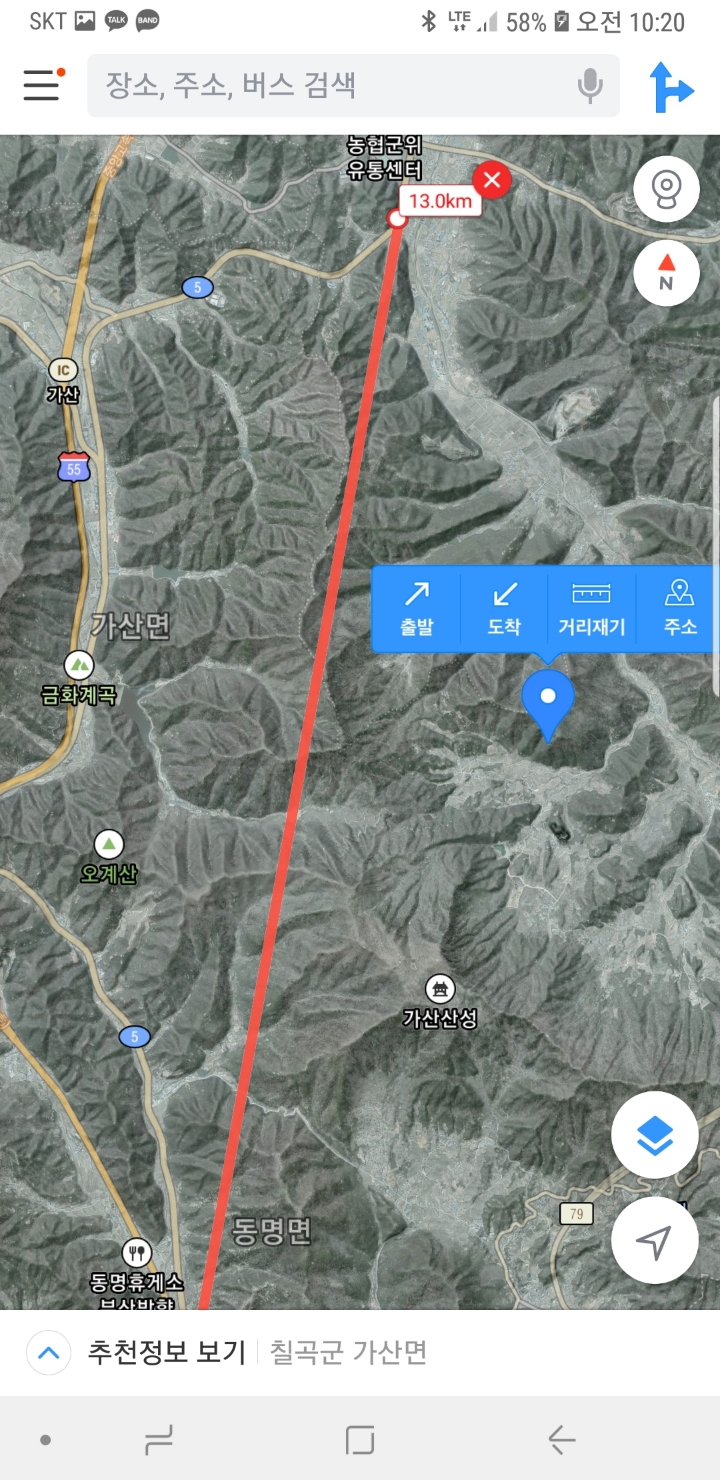Image resolution: width=720 pixels, height=1480 pixels.
Task: Open the 가산산성 place marker
Action: 439,990
